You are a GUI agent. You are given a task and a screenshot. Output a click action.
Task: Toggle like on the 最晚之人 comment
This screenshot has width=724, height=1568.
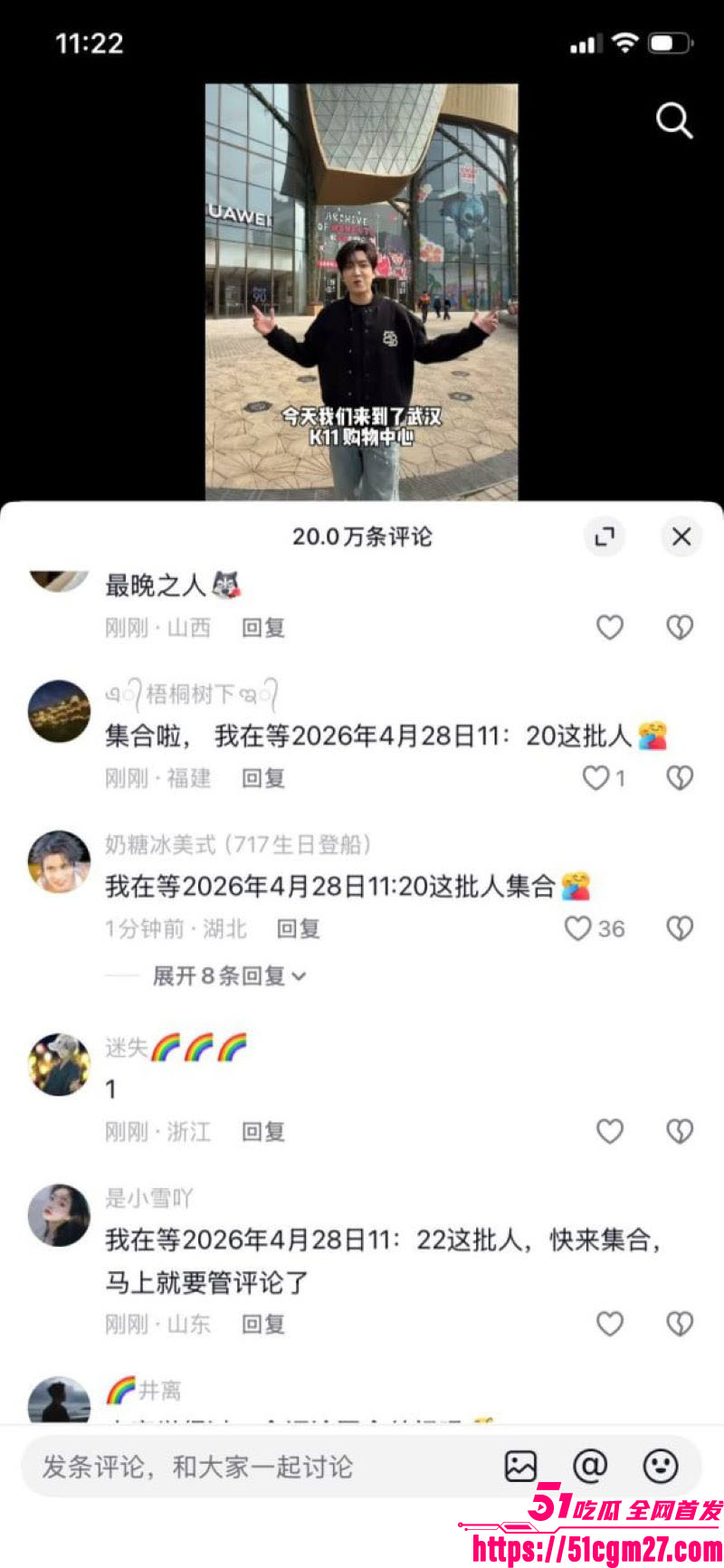coord(608,627)
